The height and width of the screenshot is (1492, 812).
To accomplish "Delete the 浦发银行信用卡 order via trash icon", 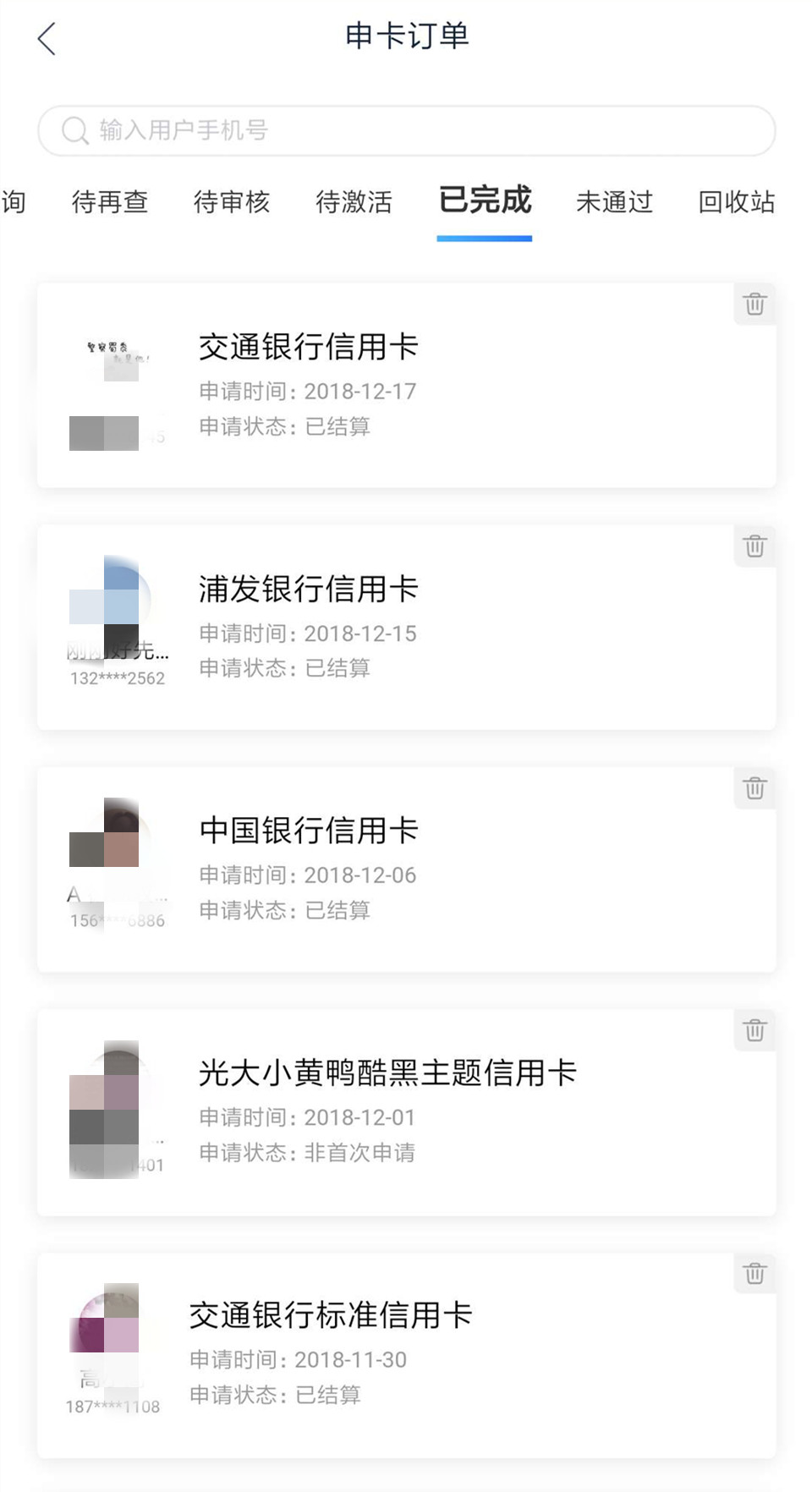I will point(753,546).
